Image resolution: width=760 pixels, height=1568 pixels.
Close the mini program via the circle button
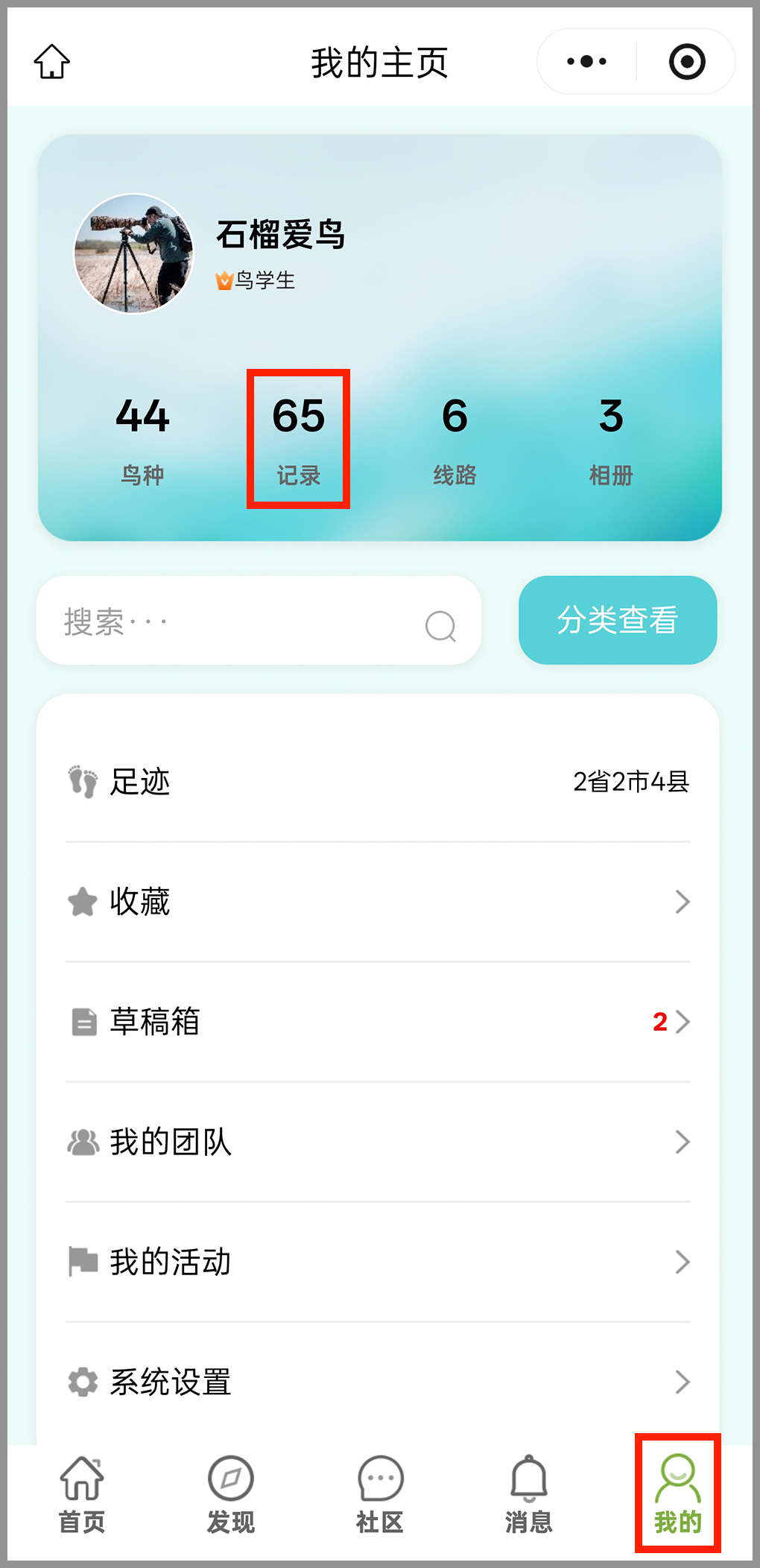coord(686,62)
